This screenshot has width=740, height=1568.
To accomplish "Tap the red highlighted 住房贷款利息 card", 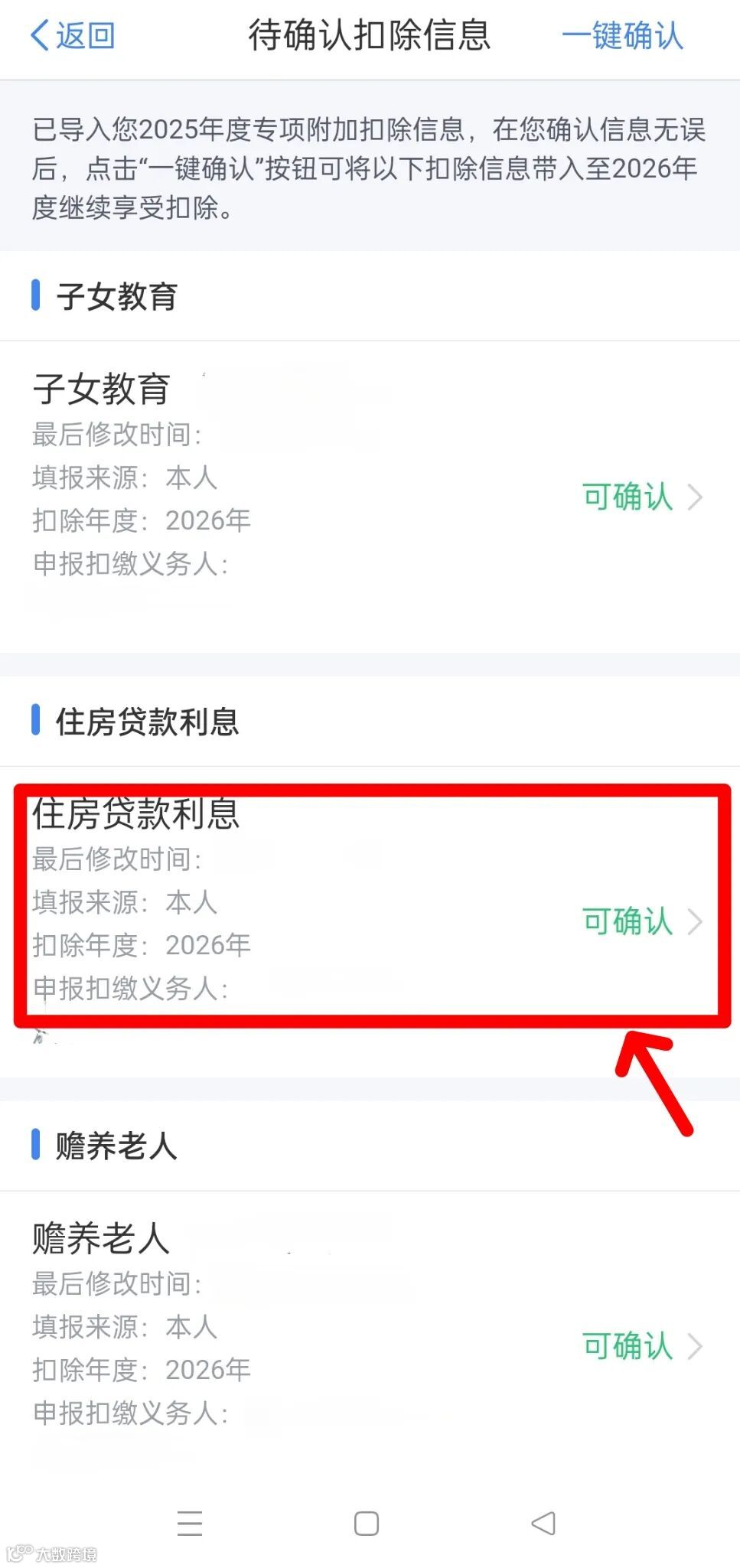I will pyautogui.click(x=367, y=903).
